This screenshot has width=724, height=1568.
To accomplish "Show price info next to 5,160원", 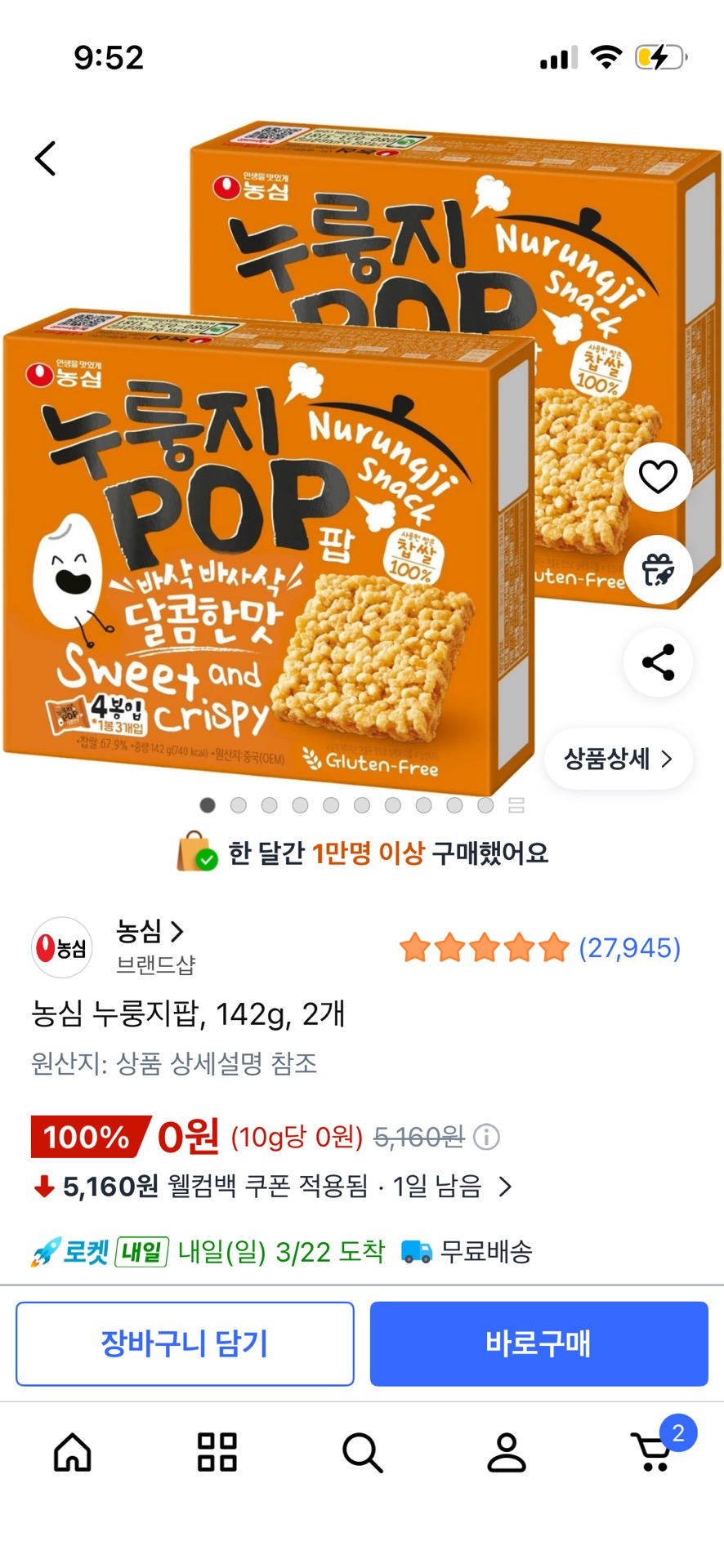I will [x=487, y=1137].
